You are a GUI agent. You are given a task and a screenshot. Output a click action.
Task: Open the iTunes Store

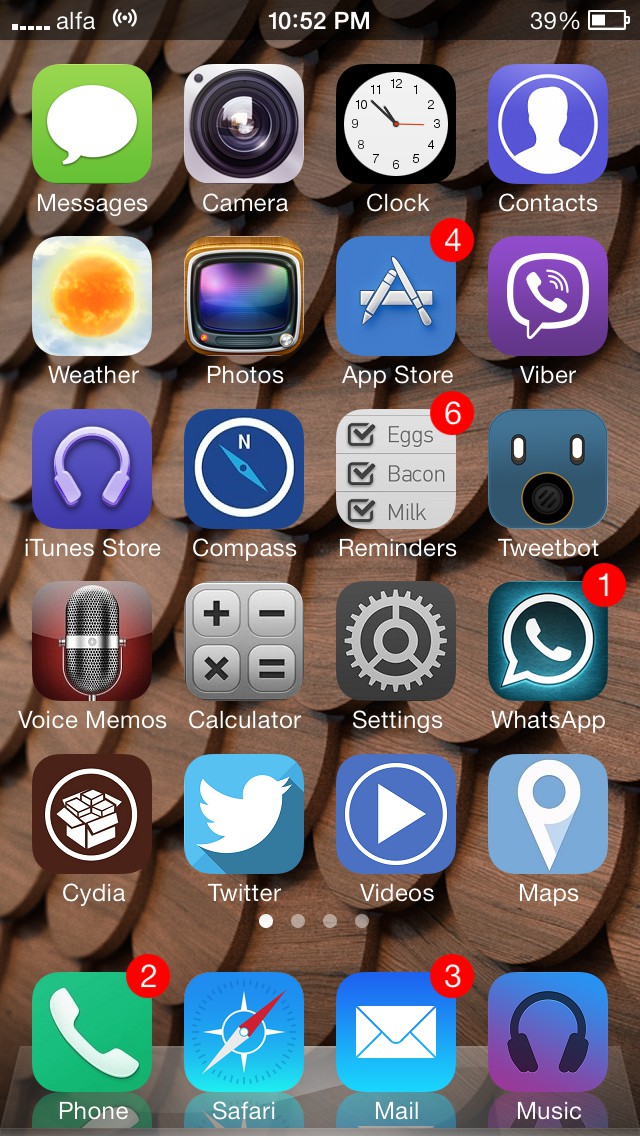click(x=92, y=469)
